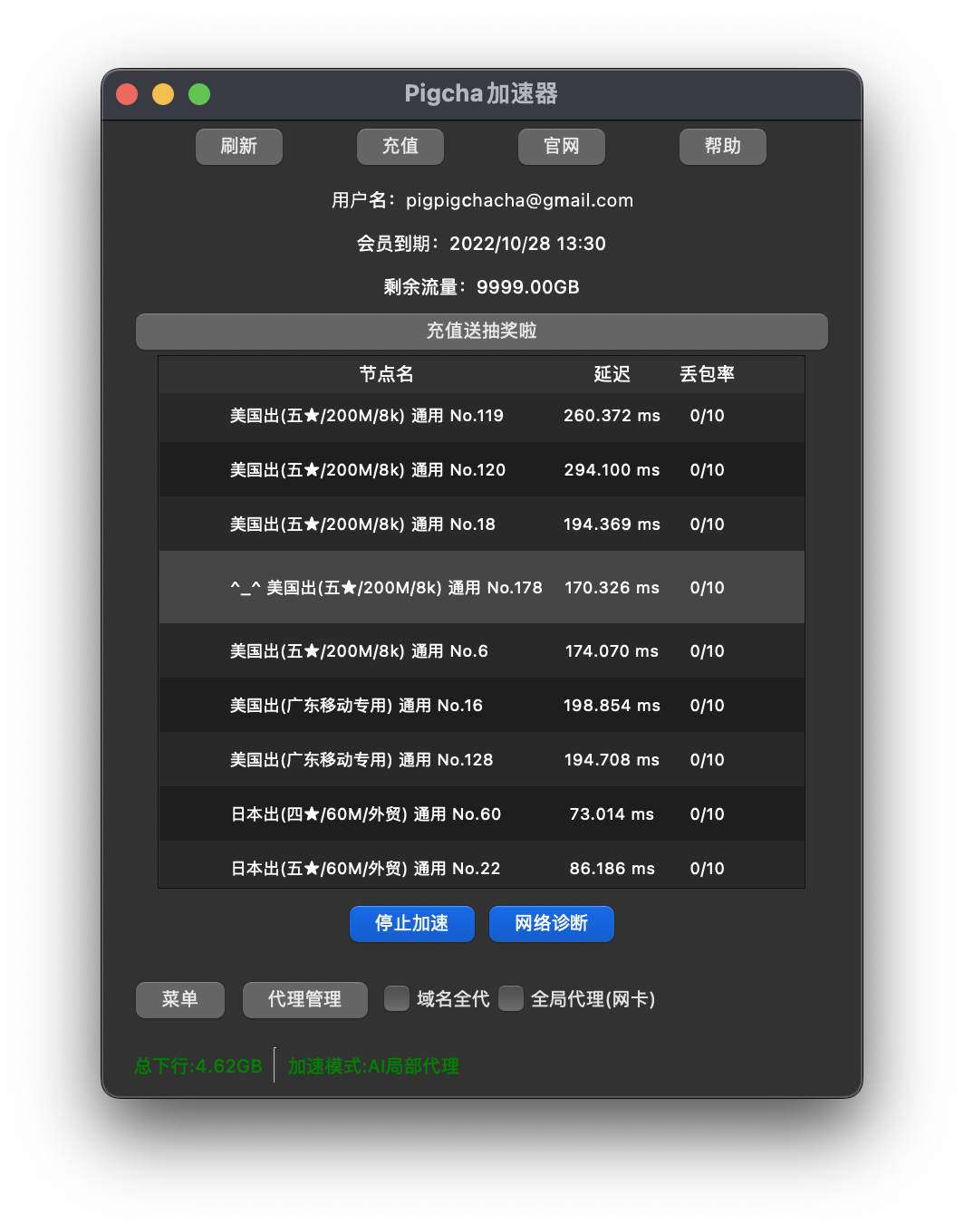The image size is (964, 1232).
Task: Open the 官网 official website button
Action: pyautogui.click(x=562, y=147)
